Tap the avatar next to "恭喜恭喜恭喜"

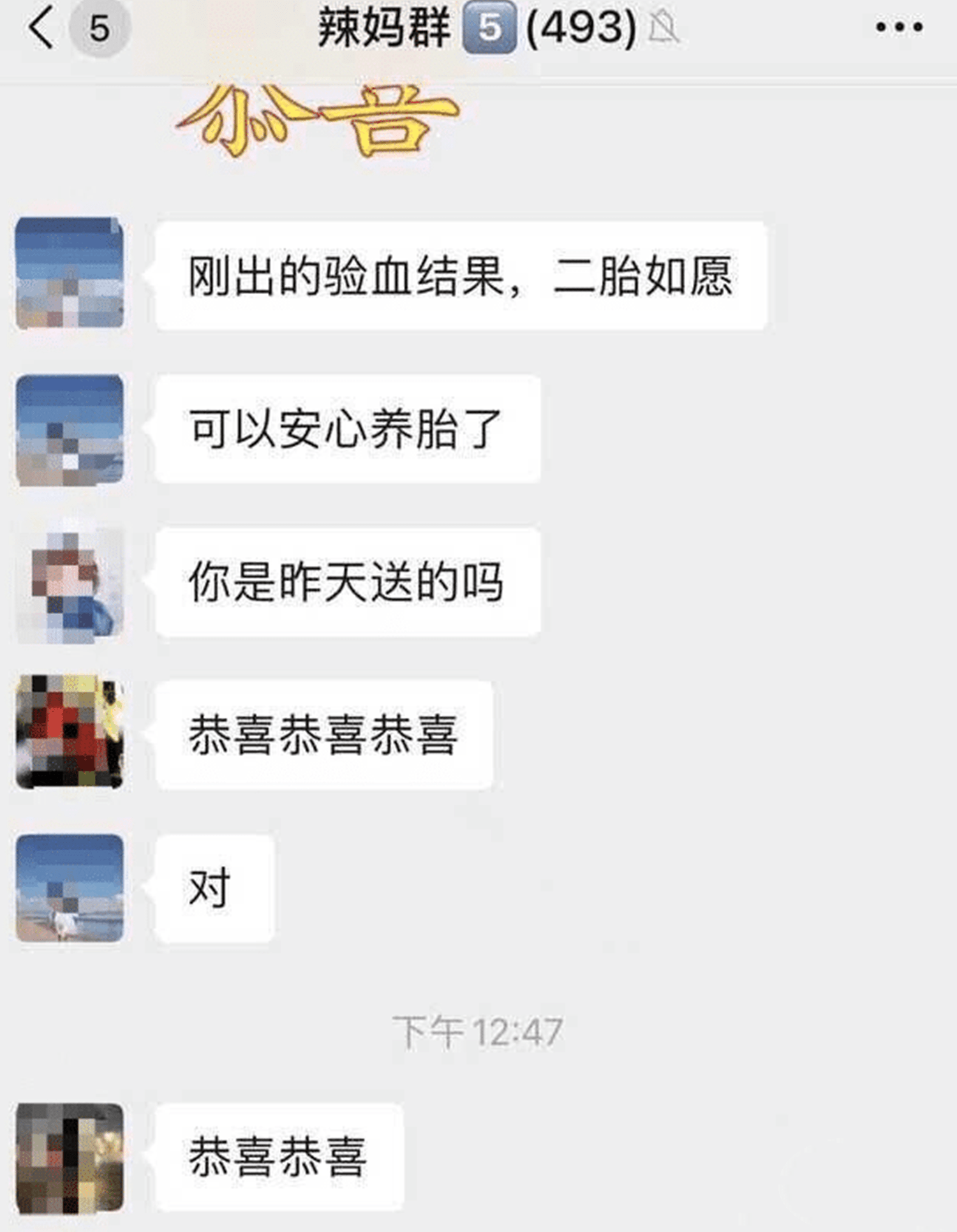(x=70, y=732)
